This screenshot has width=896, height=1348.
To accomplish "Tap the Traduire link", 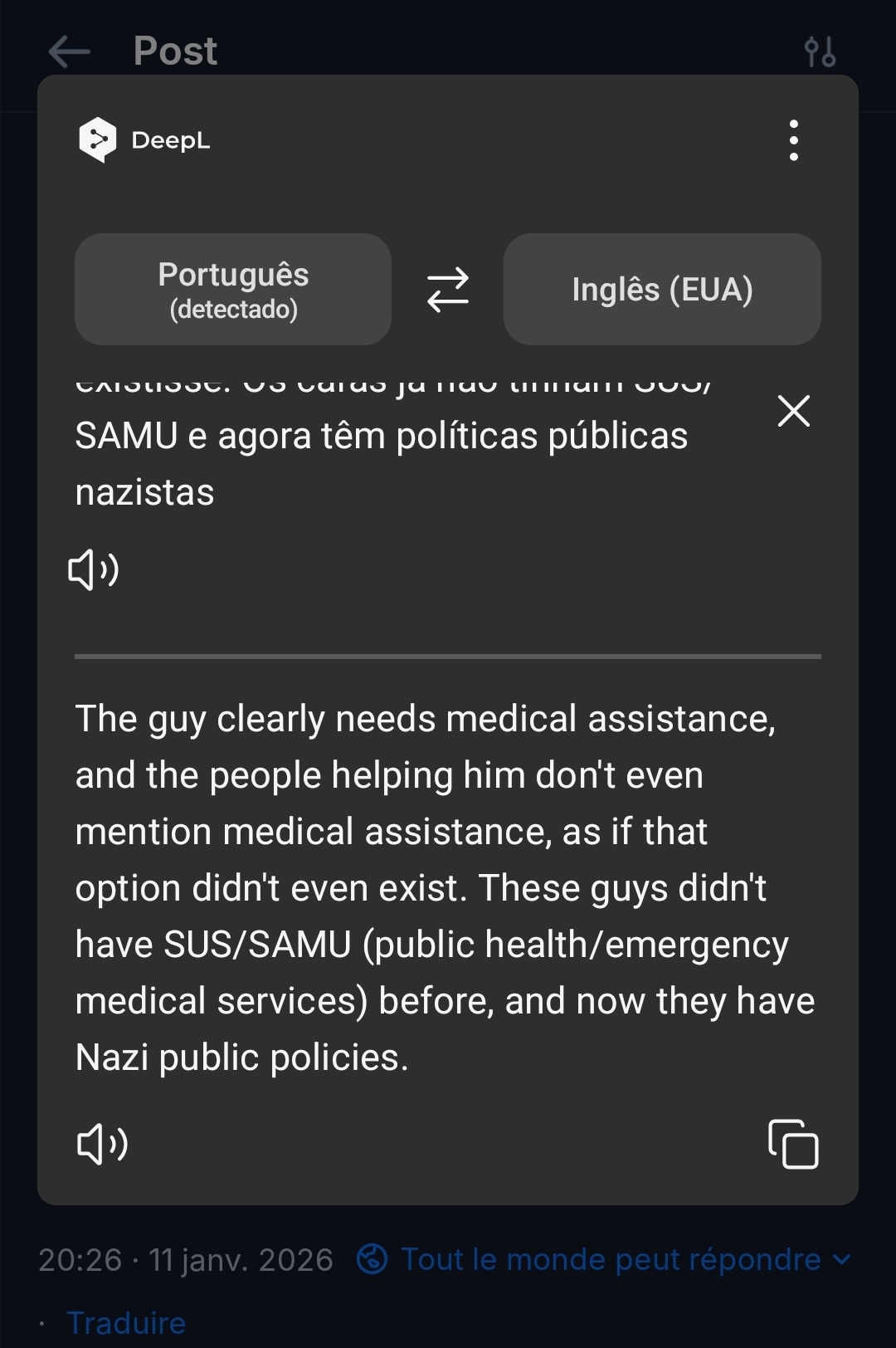I will pyautogui.click(x=126, y=1322).
